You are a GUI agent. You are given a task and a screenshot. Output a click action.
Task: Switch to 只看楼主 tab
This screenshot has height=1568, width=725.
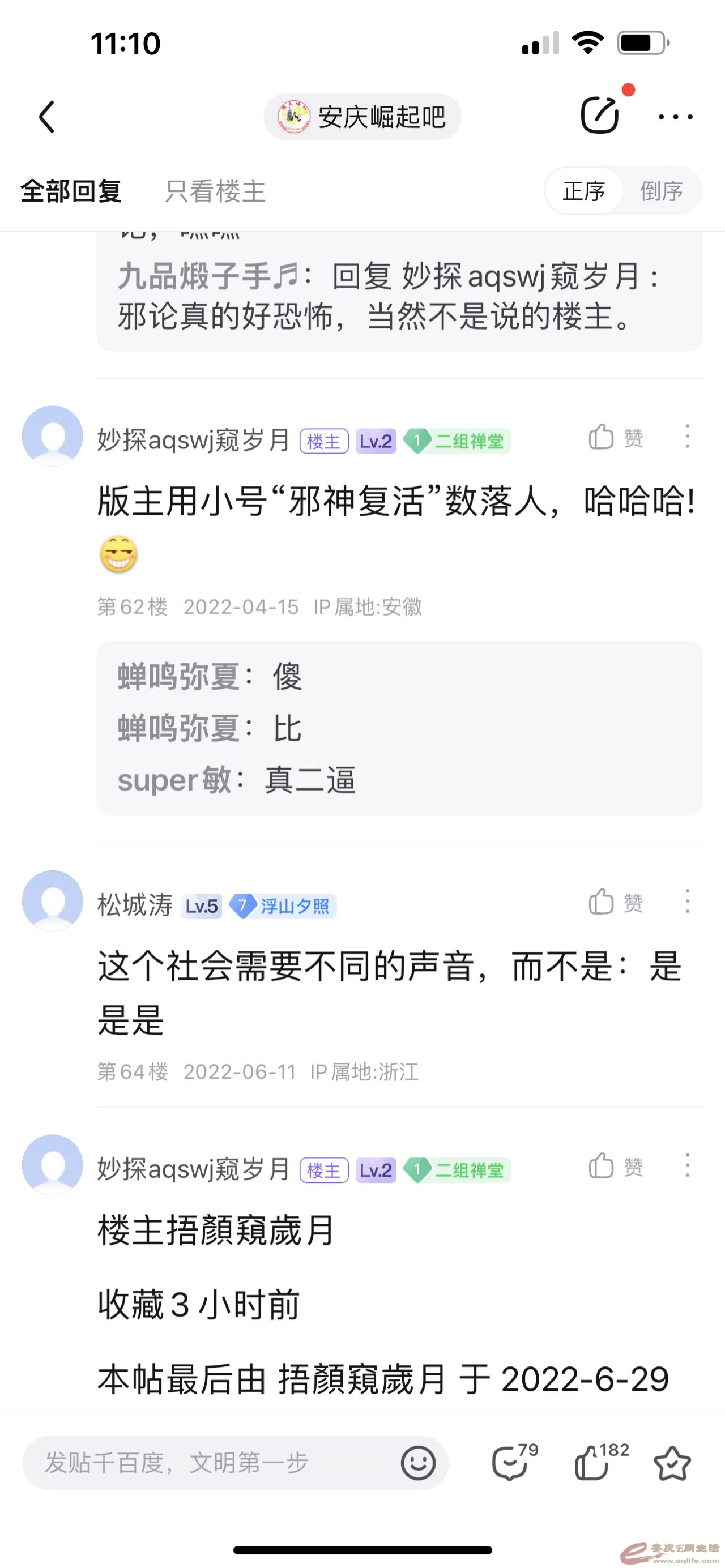tap(215, 191)
